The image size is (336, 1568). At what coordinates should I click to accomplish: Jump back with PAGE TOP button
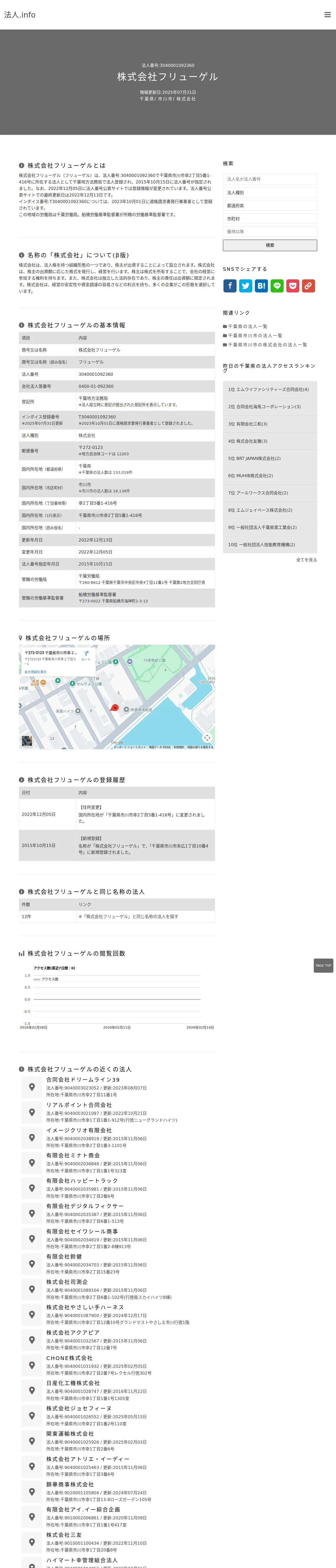coord(323,965)
